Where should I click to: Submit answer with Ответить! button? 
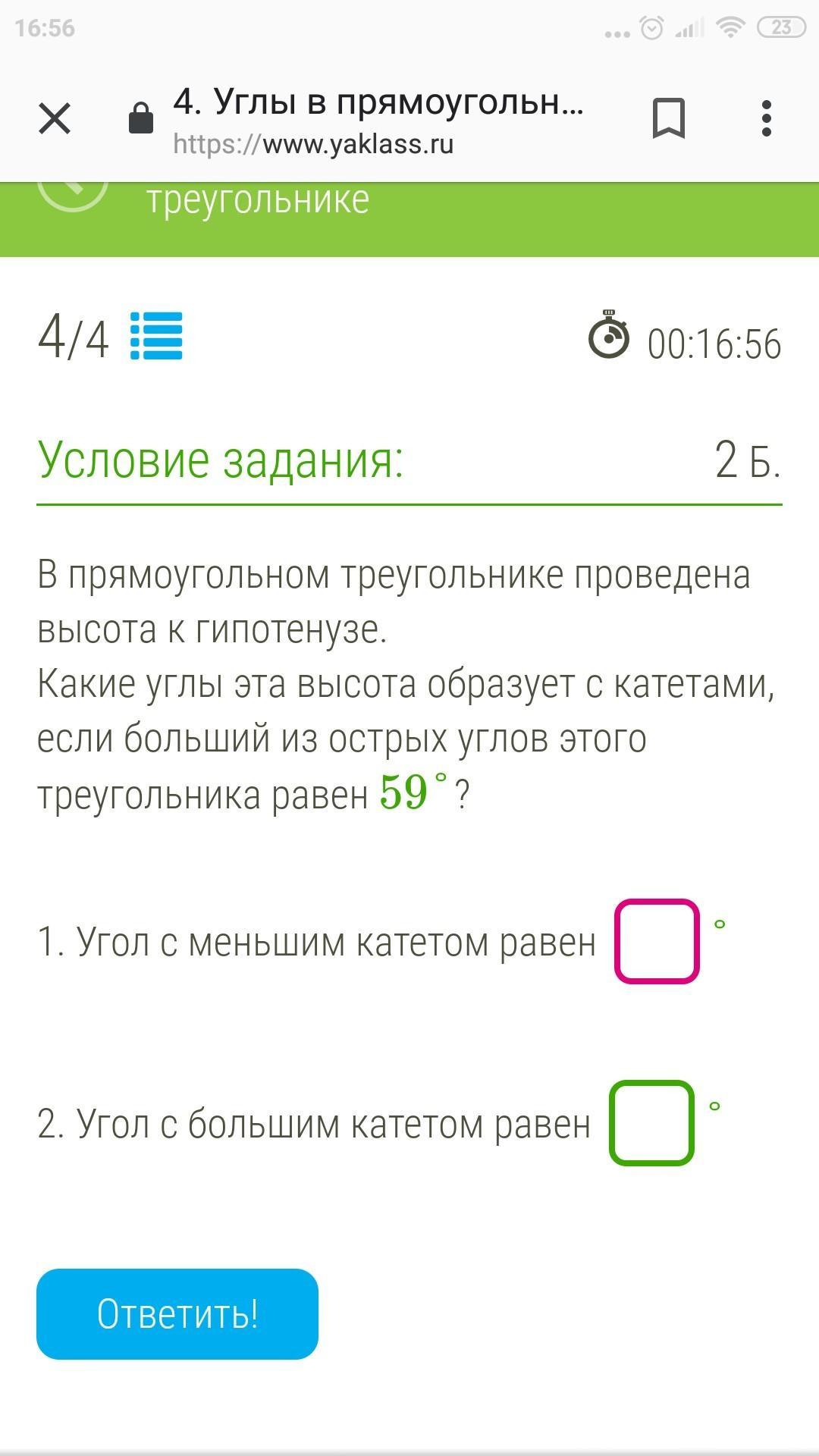[x=177, y=1313]
